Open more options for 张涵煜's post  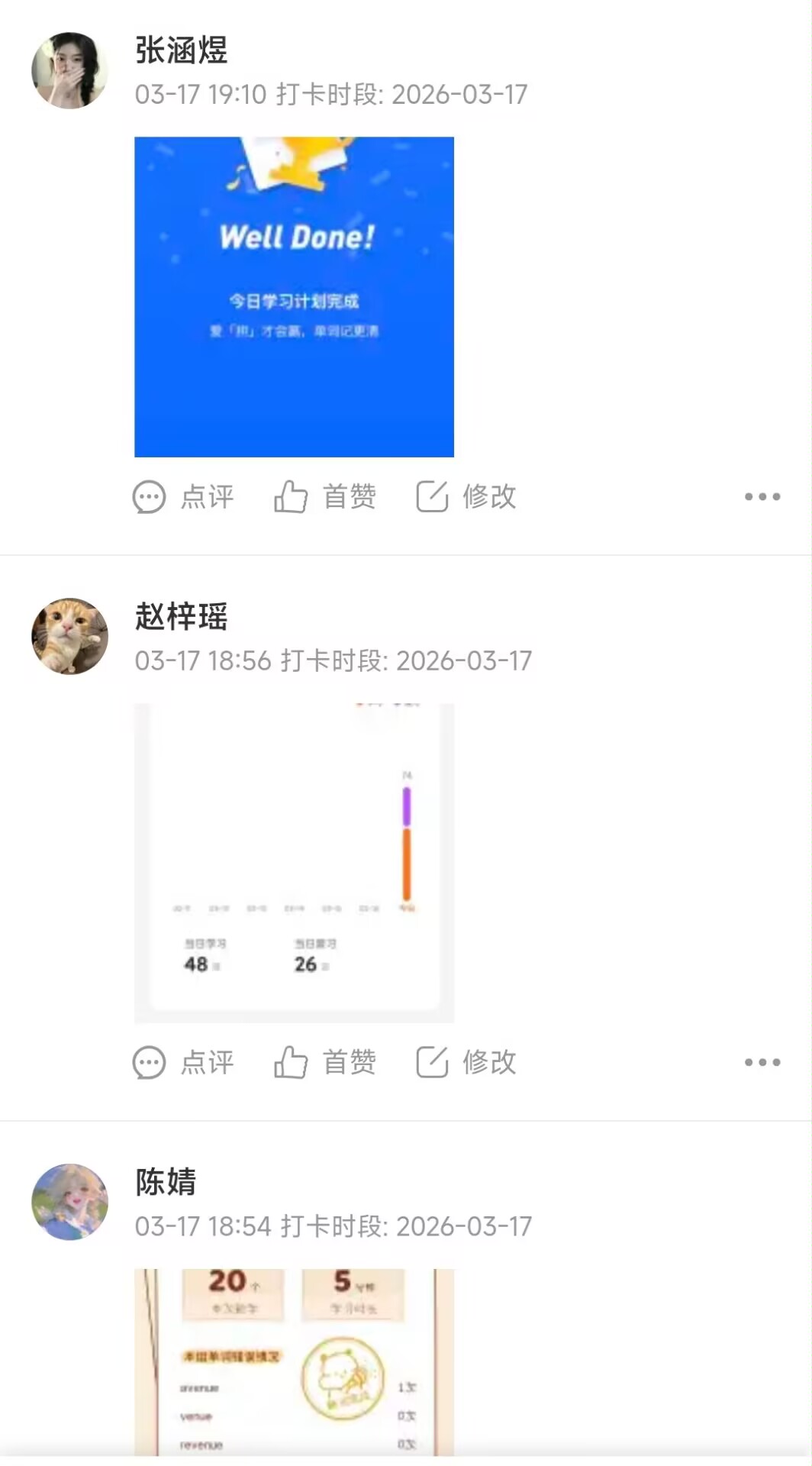(762, 497)
